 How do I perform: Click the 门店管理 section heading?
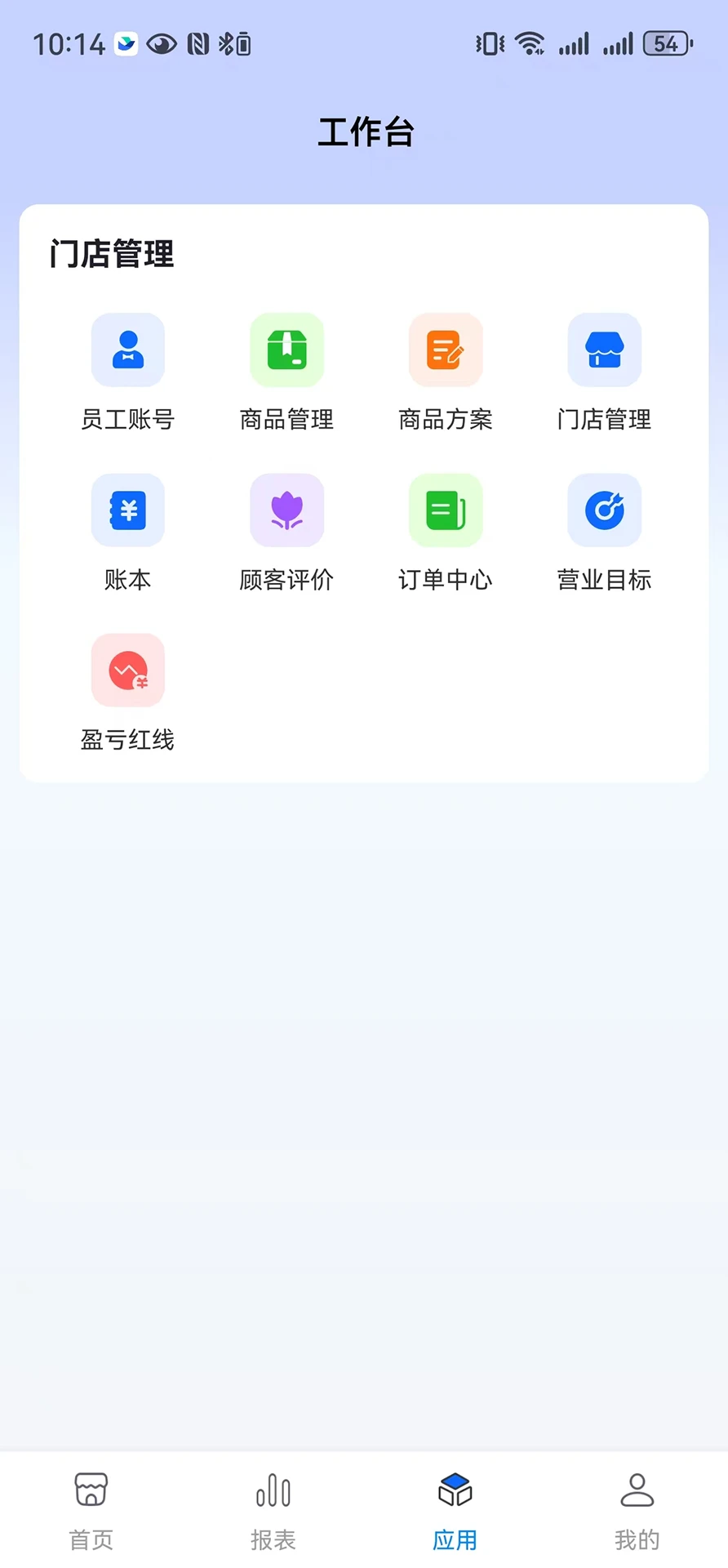111,255
